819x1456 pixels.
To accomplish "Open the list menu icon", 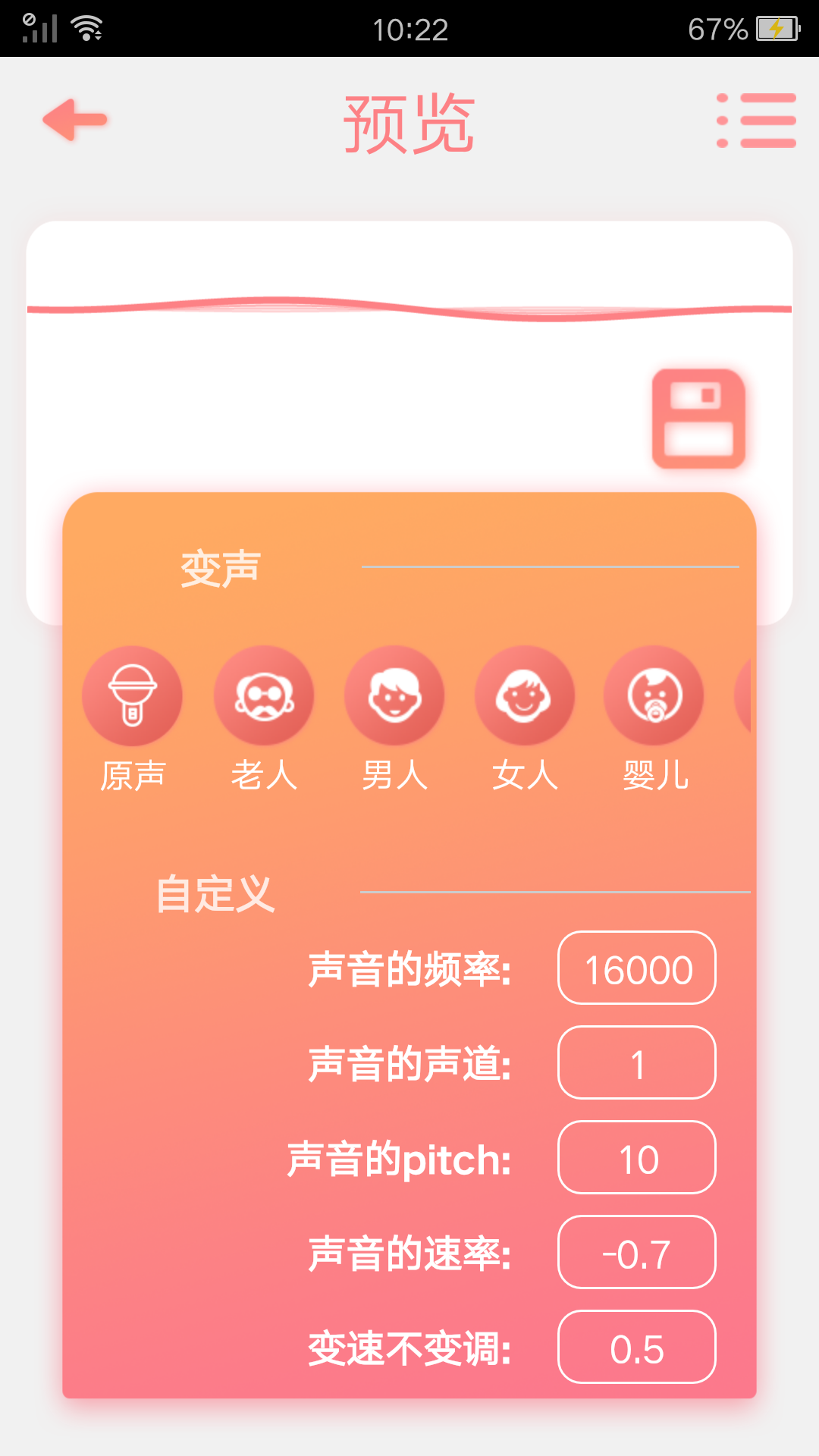I will click(756, 121).
